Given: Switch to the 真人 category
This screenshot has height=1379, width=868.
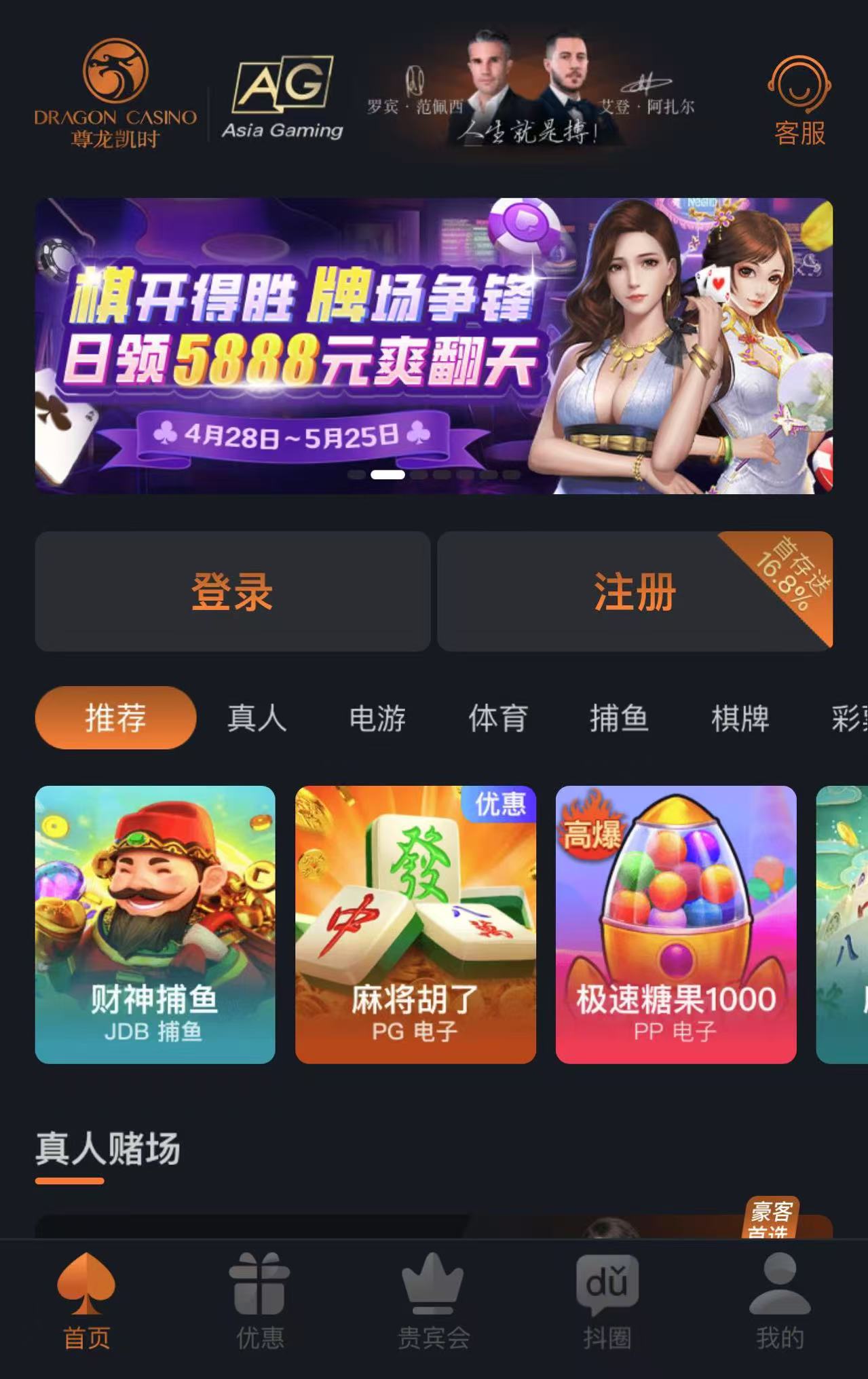Looking at the screenshot, I should pos(257,718).
